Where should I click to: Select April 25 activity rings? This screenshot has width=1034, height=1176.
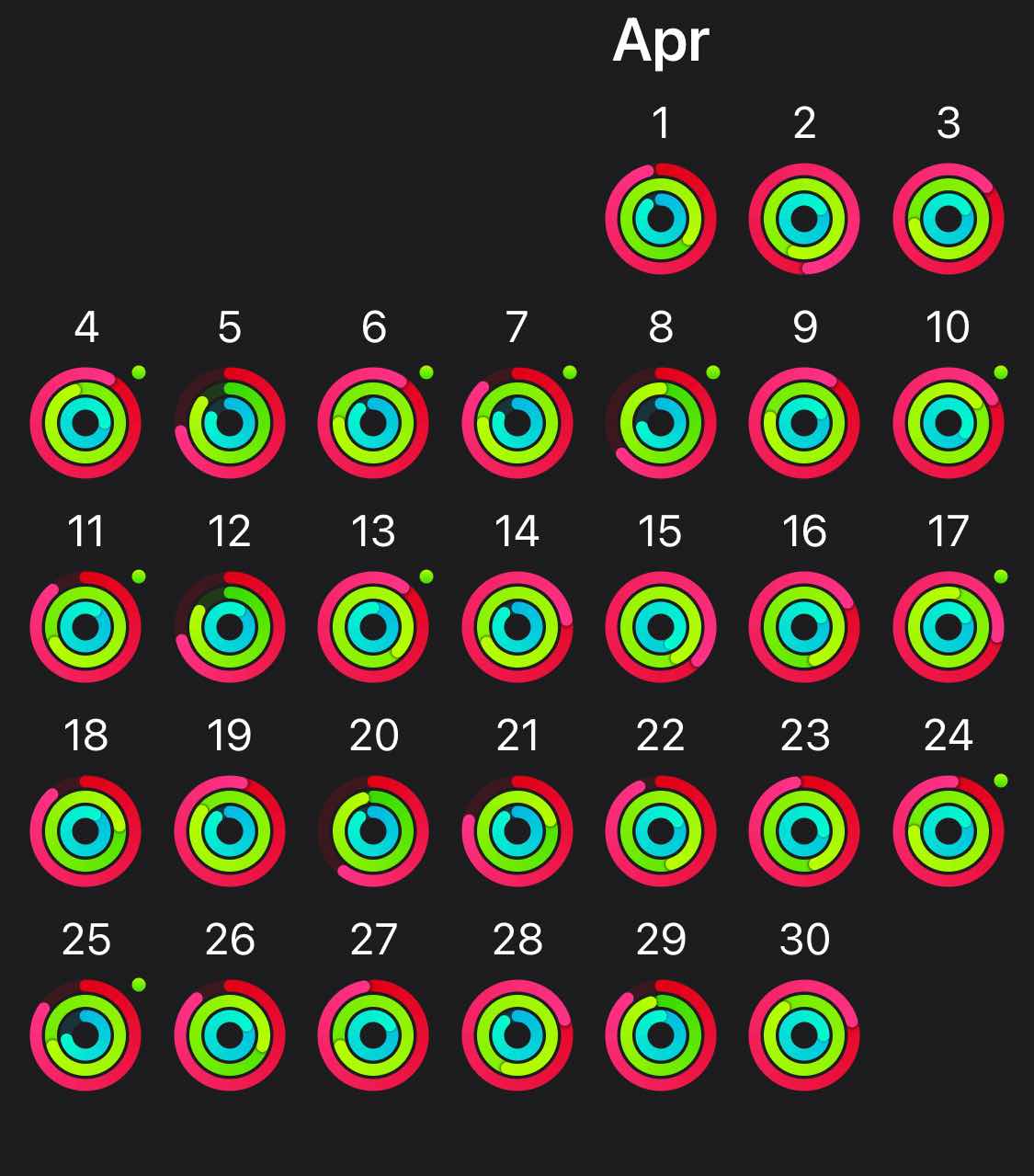85,1035
